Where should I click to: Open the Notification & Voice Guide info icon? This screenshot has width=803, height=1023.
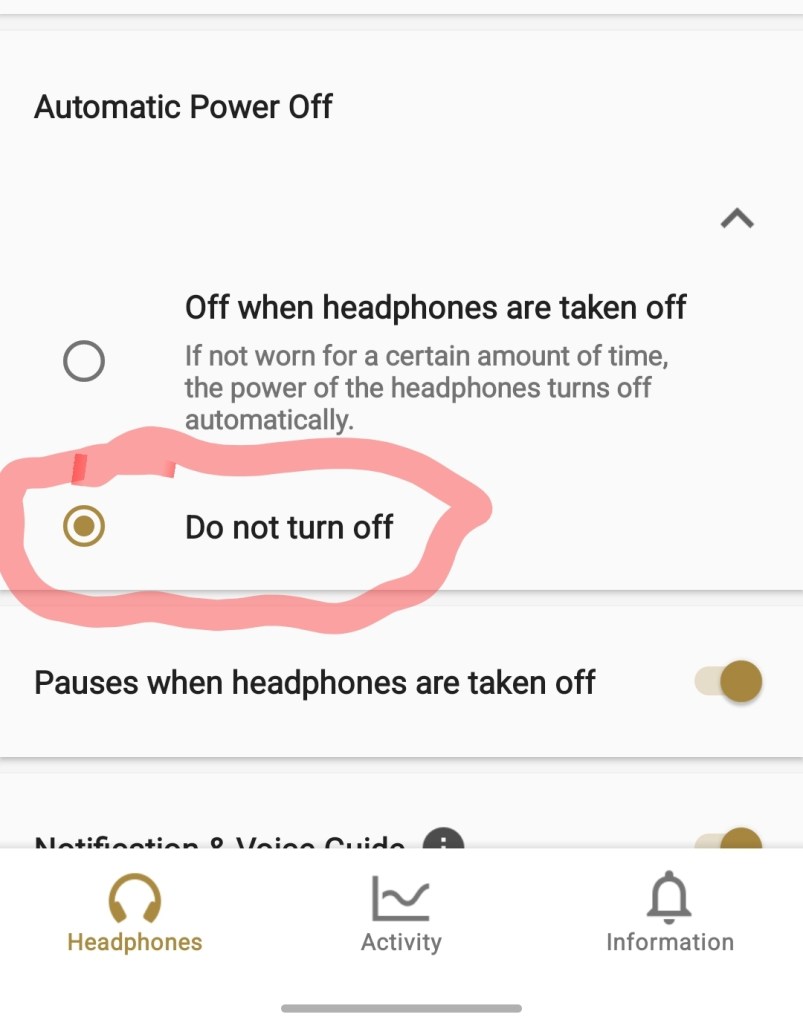[x=443, y=840]
